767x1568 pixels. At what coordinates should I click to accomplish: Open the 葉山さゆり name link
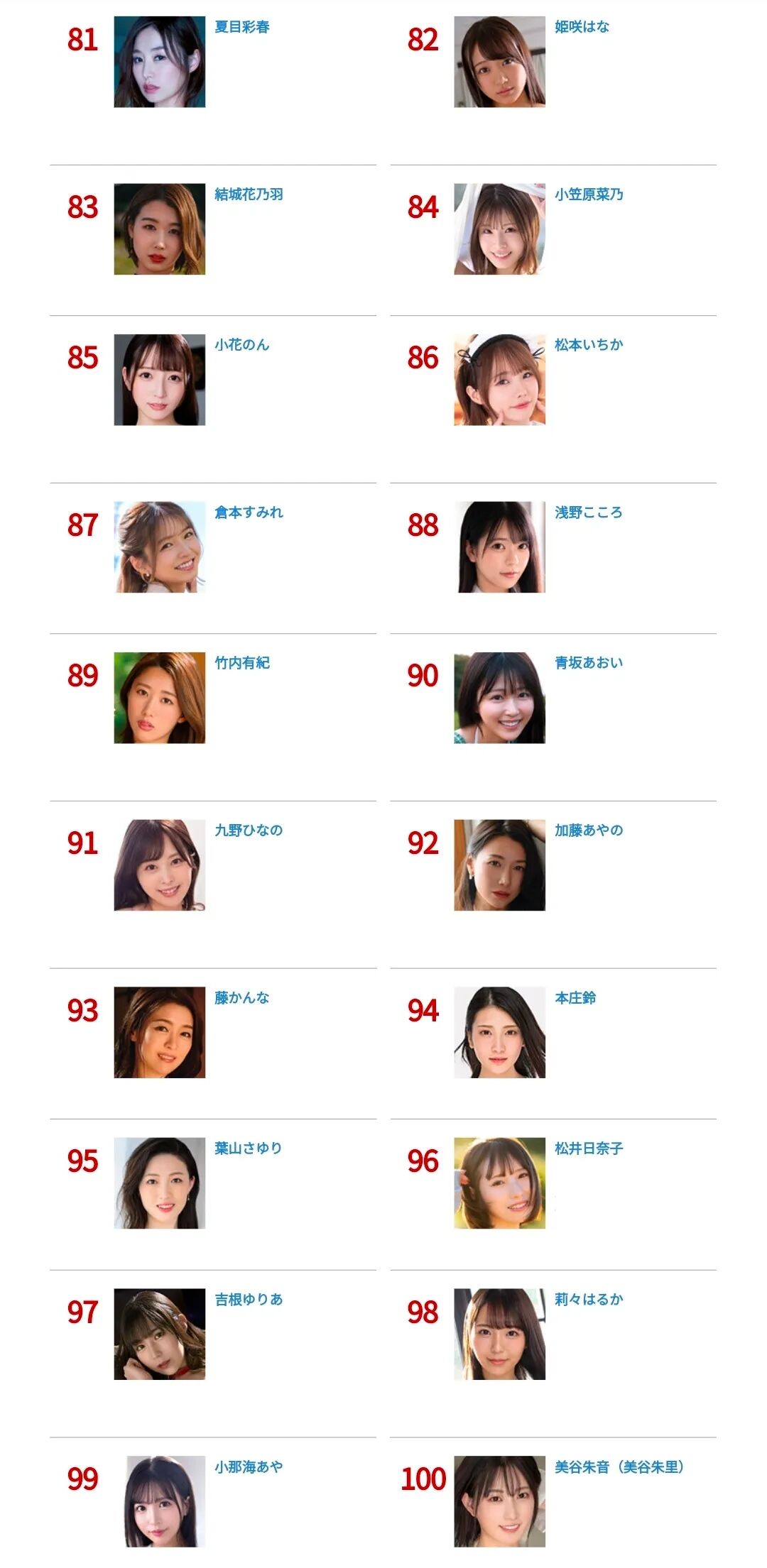pos(249,1148)
